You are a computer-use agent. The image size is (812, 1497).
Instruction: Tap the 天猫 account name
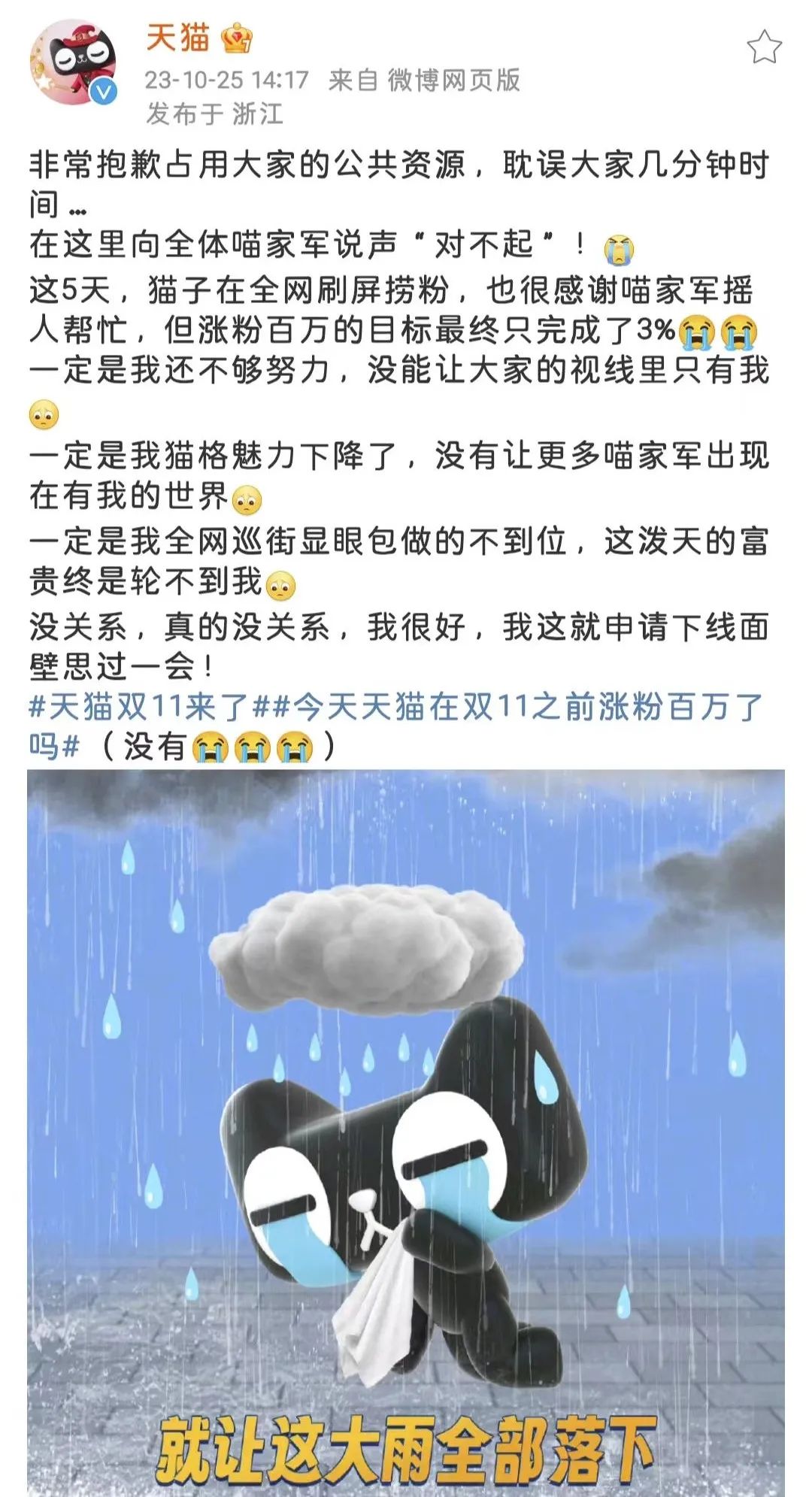tap(177, 38)
